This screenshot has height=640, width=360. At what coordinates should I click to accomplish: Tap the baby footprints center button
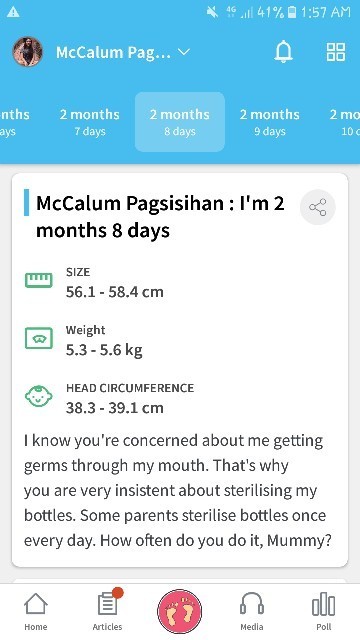[180, 611]
